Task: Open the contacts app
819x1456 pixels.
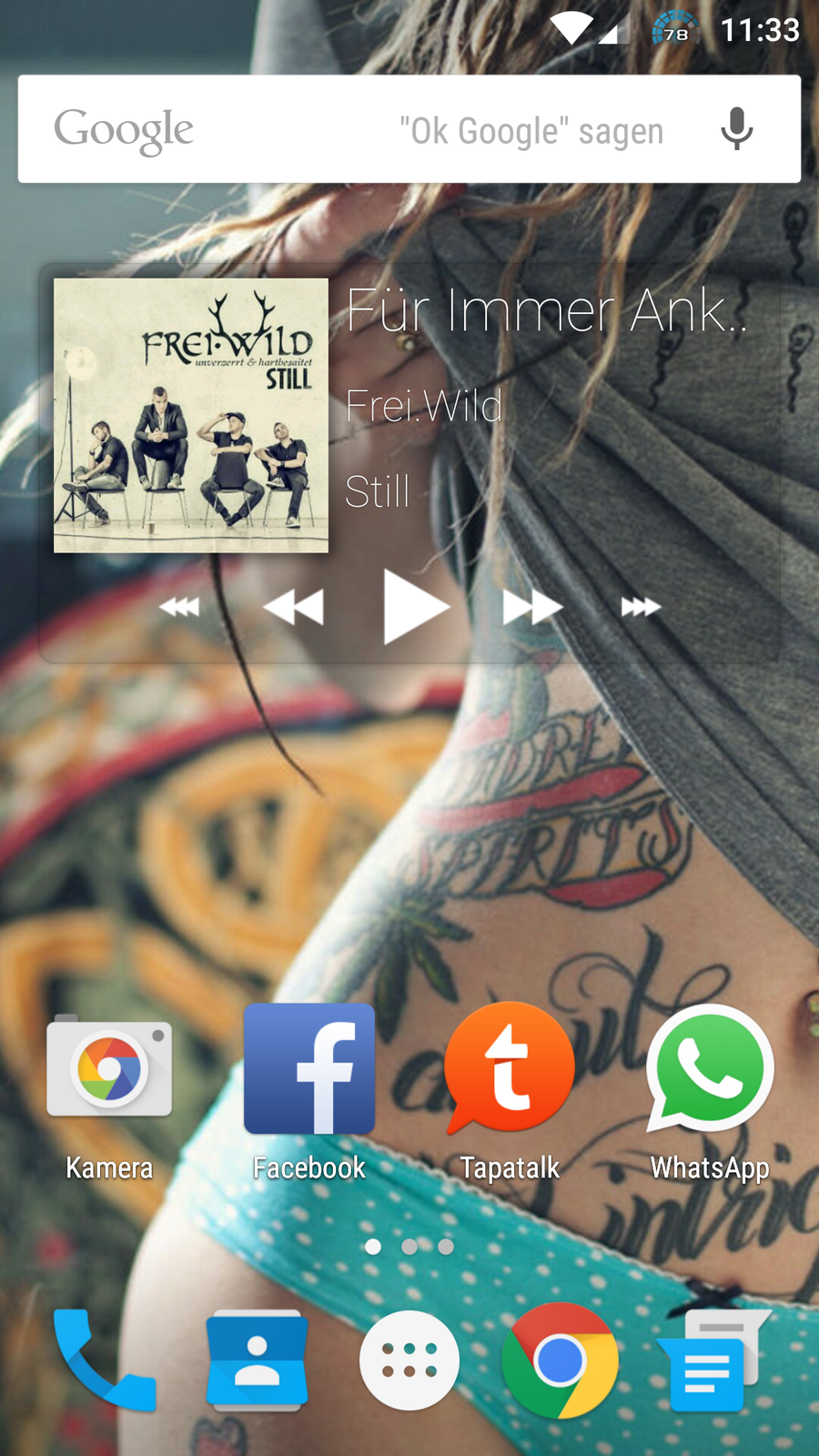Action: (x=257, y=1360)
